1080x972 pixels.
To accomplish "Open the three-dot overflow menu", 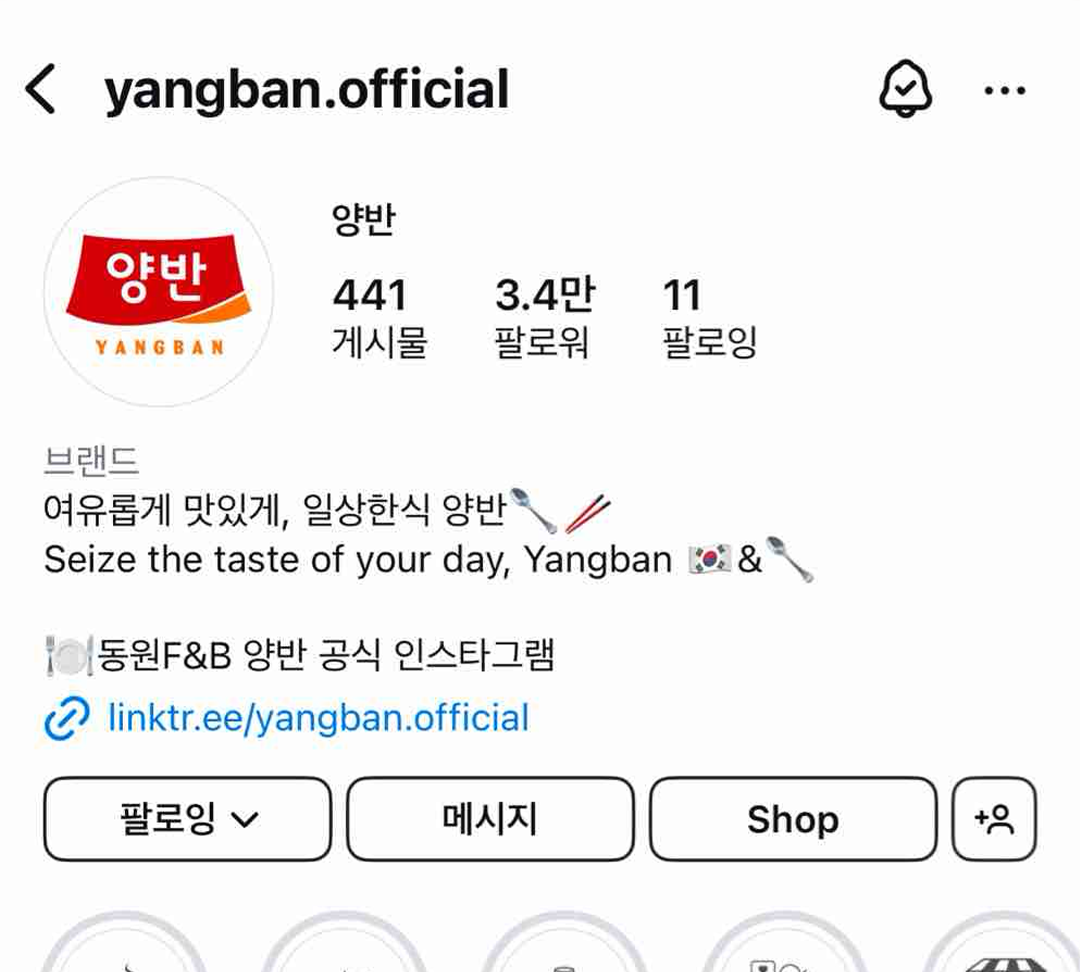I will [x=1004, y=91].
